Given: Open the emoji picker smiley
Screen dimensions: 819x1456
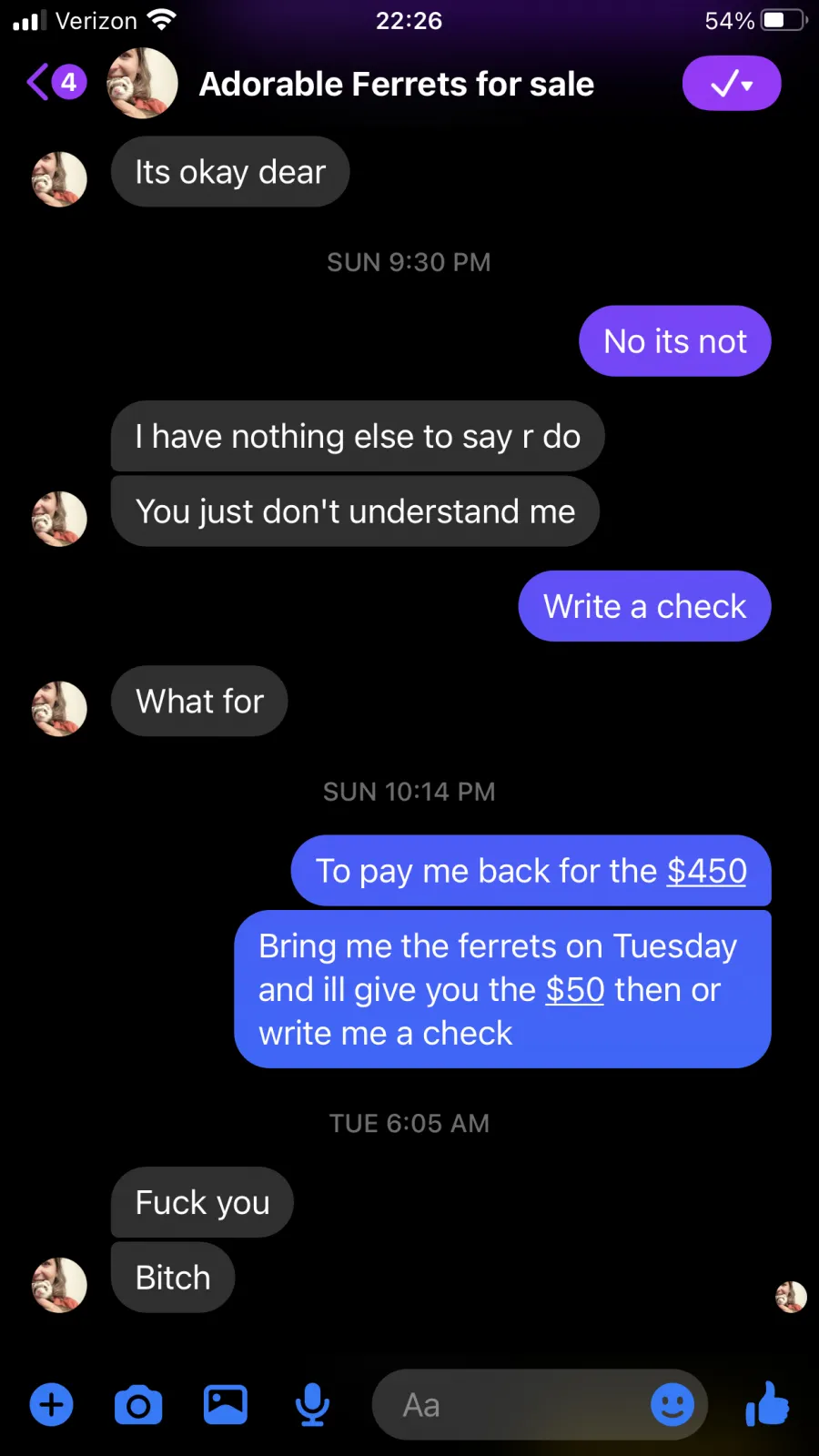Looking at the screenshot, I should 672,1405.
